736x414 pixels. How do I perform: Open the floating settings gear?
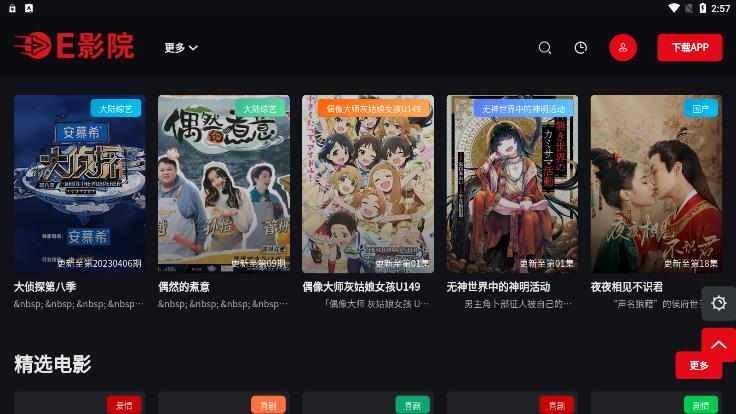[718, 303]
